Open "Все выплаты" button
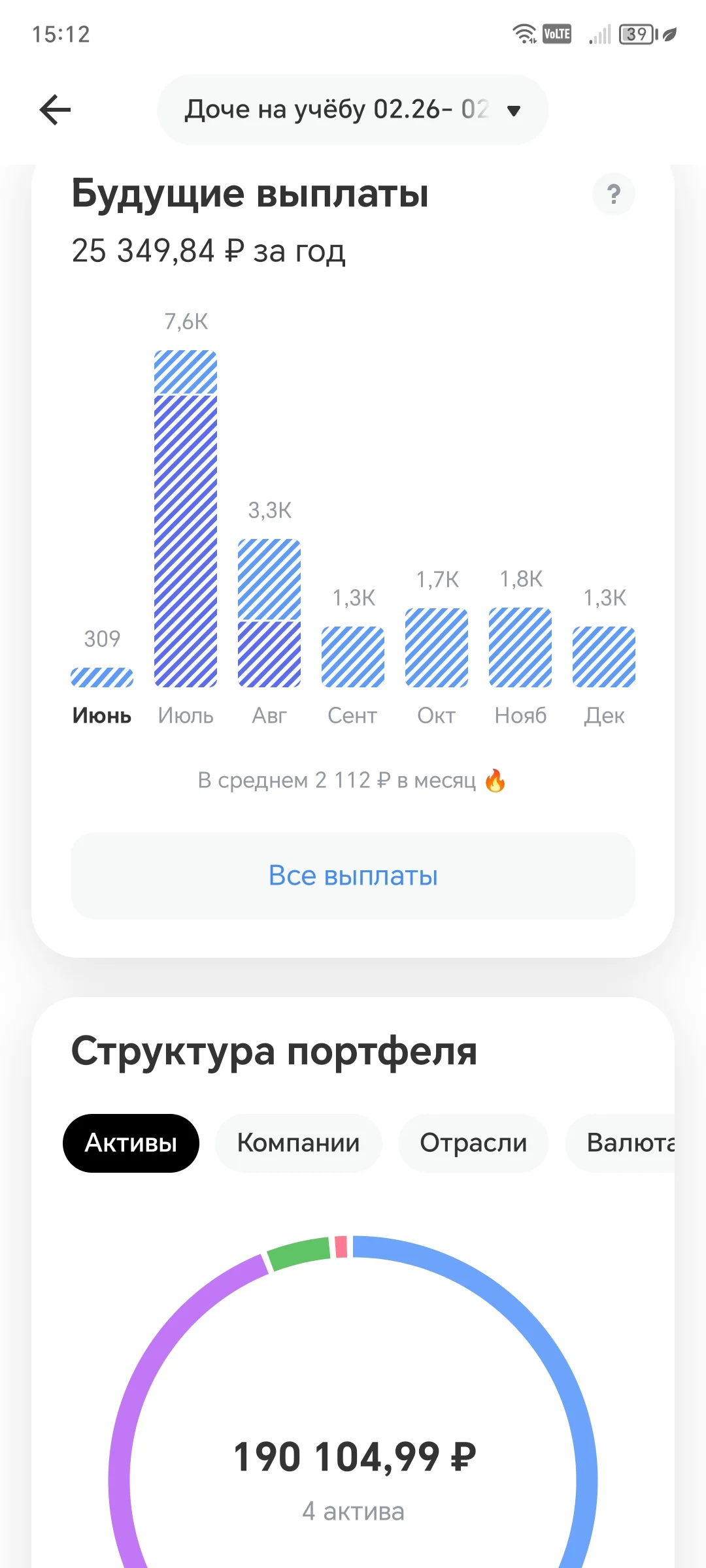This screenshot has height=1568, width=706. coord(353,875)
